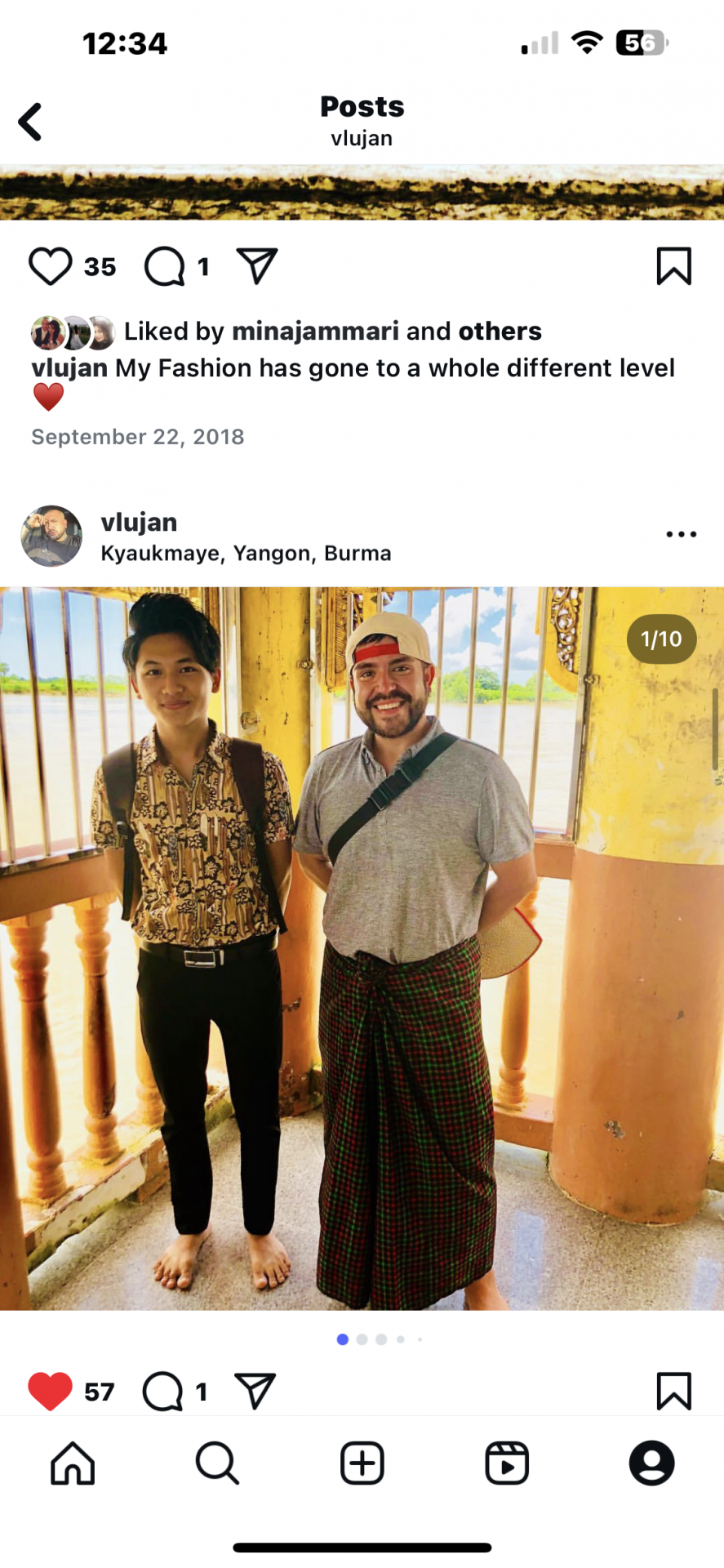The height and width of the screenshot is (1568, 724).
Task: Tap vlujan username in the first caption
Action: 69,368
